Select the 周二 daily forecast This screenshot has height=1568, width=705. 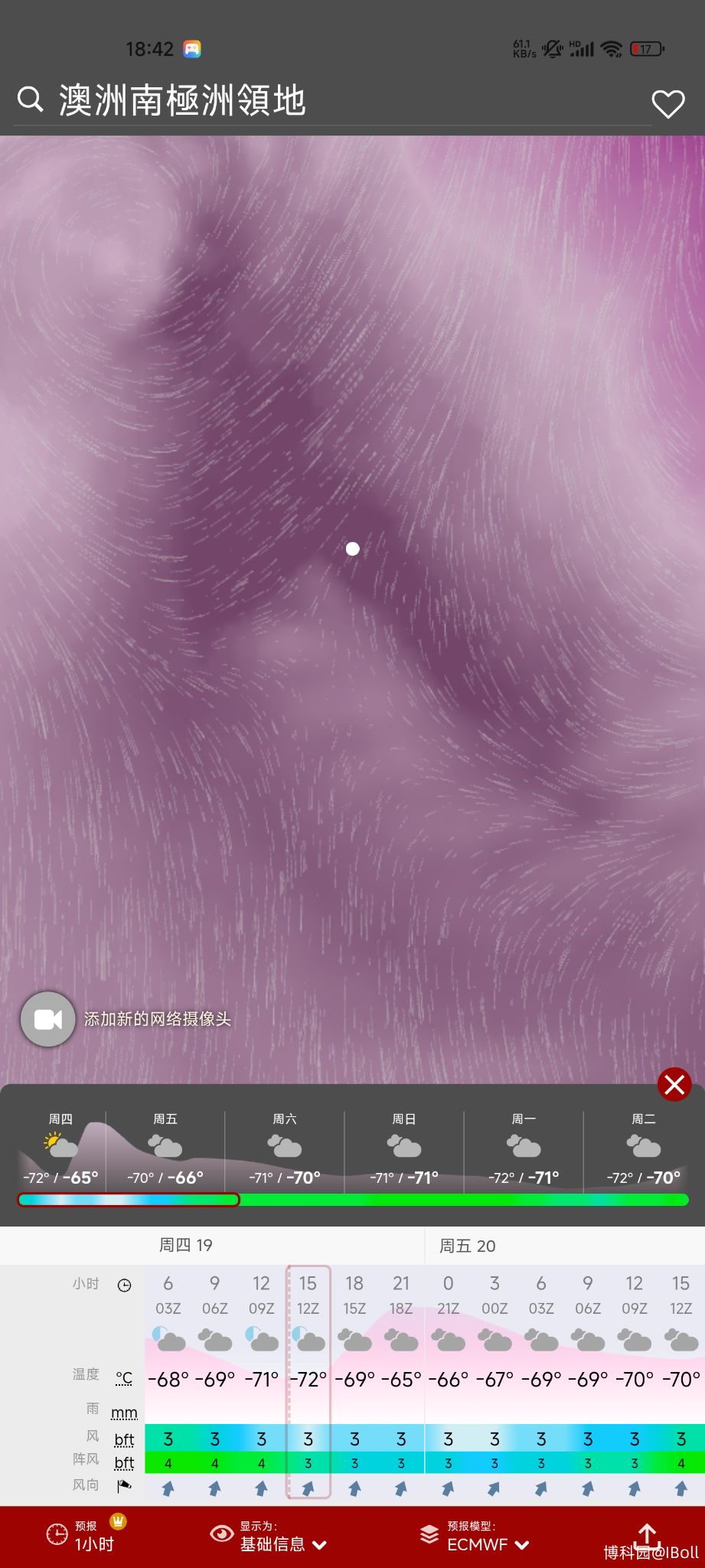(x=643, y=1149)
